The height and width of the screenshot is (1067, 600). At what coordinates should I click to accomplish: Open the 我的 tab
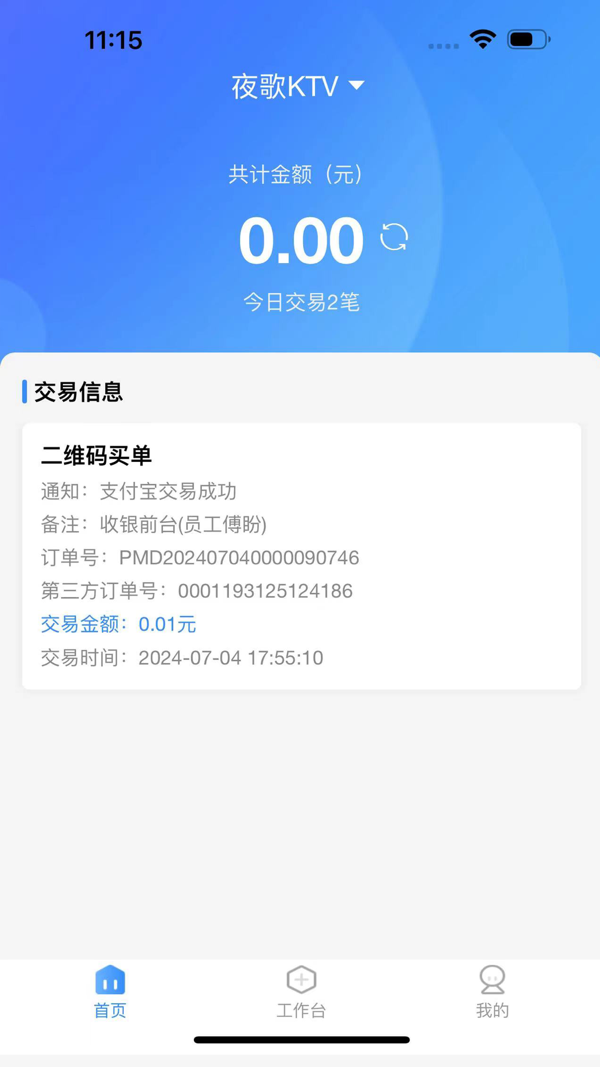pos(492,991)
